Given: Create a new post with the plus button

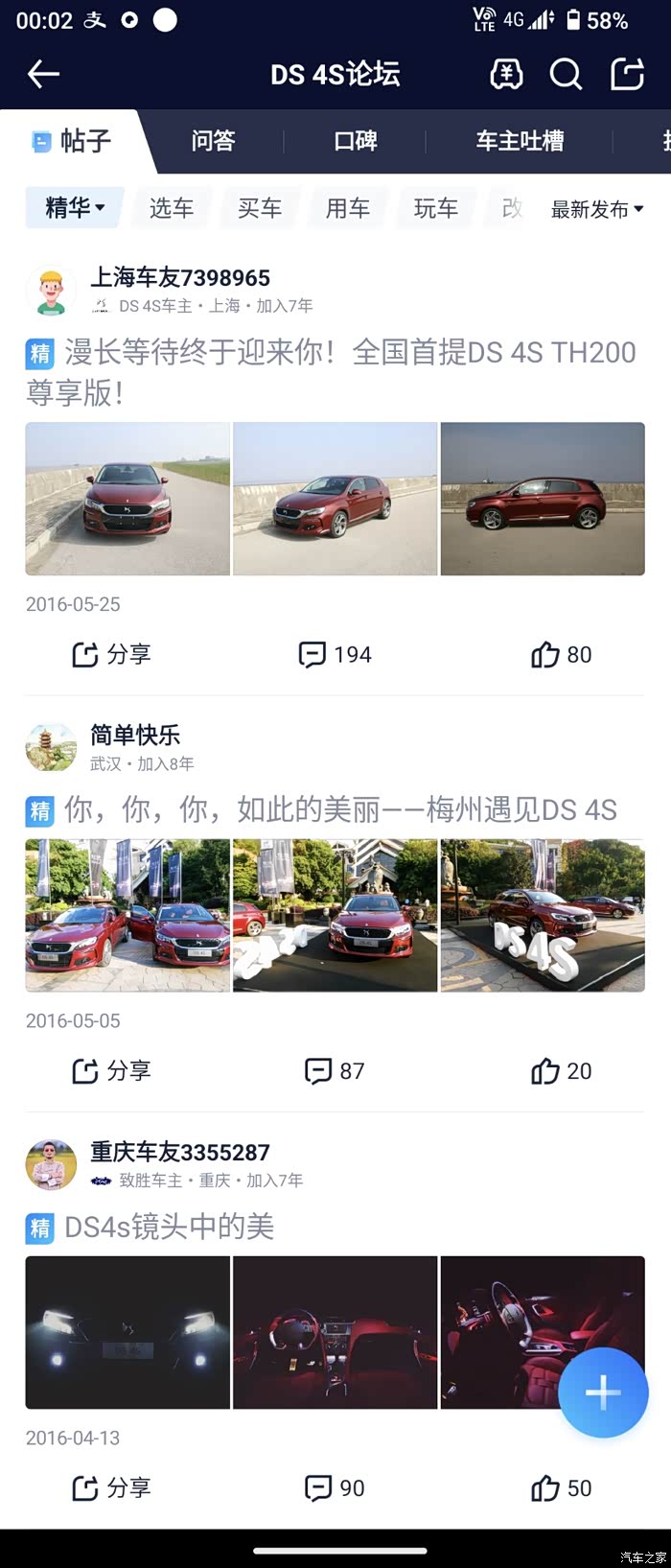Looking at the screenshot, I should [x=603, y=1392].
